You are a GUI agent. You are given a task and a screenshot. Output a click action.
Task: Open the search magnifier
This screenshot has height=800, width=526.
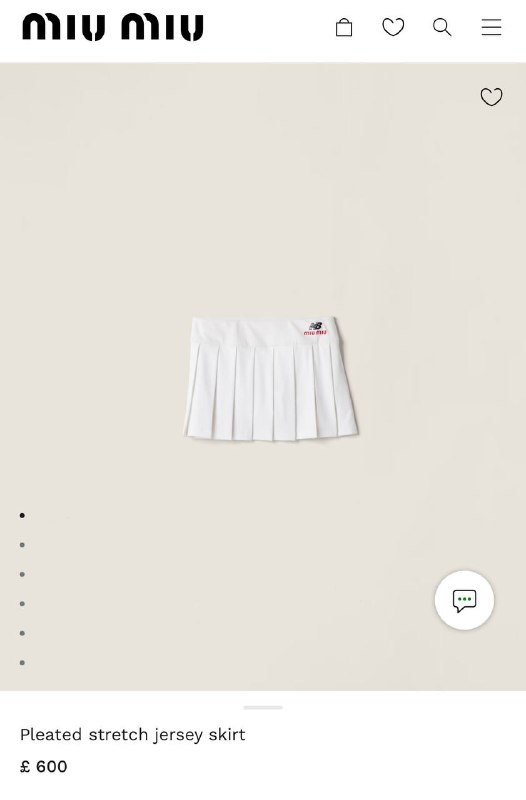tap(442, 28)
